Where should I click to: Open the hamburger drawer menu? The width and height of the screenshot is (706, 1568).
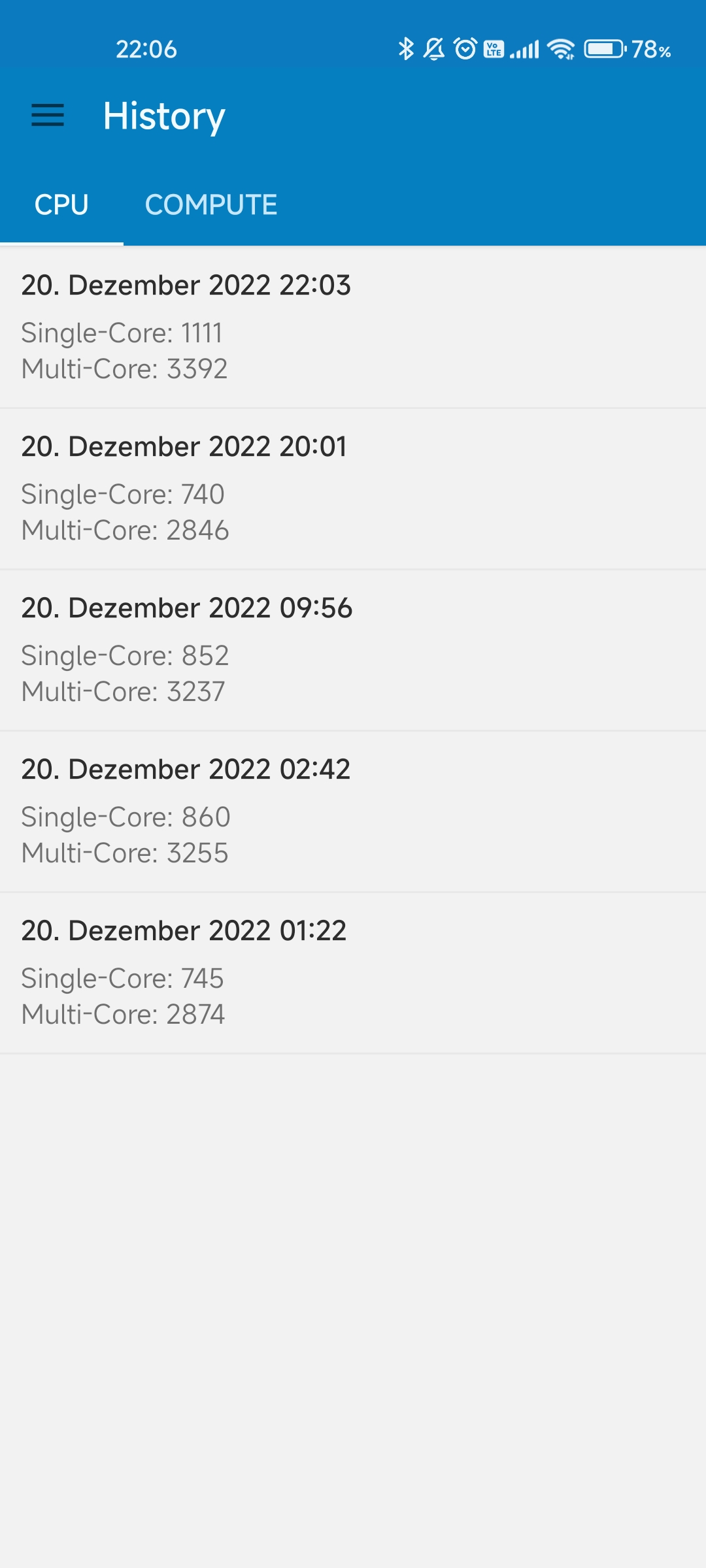[48, 116]
